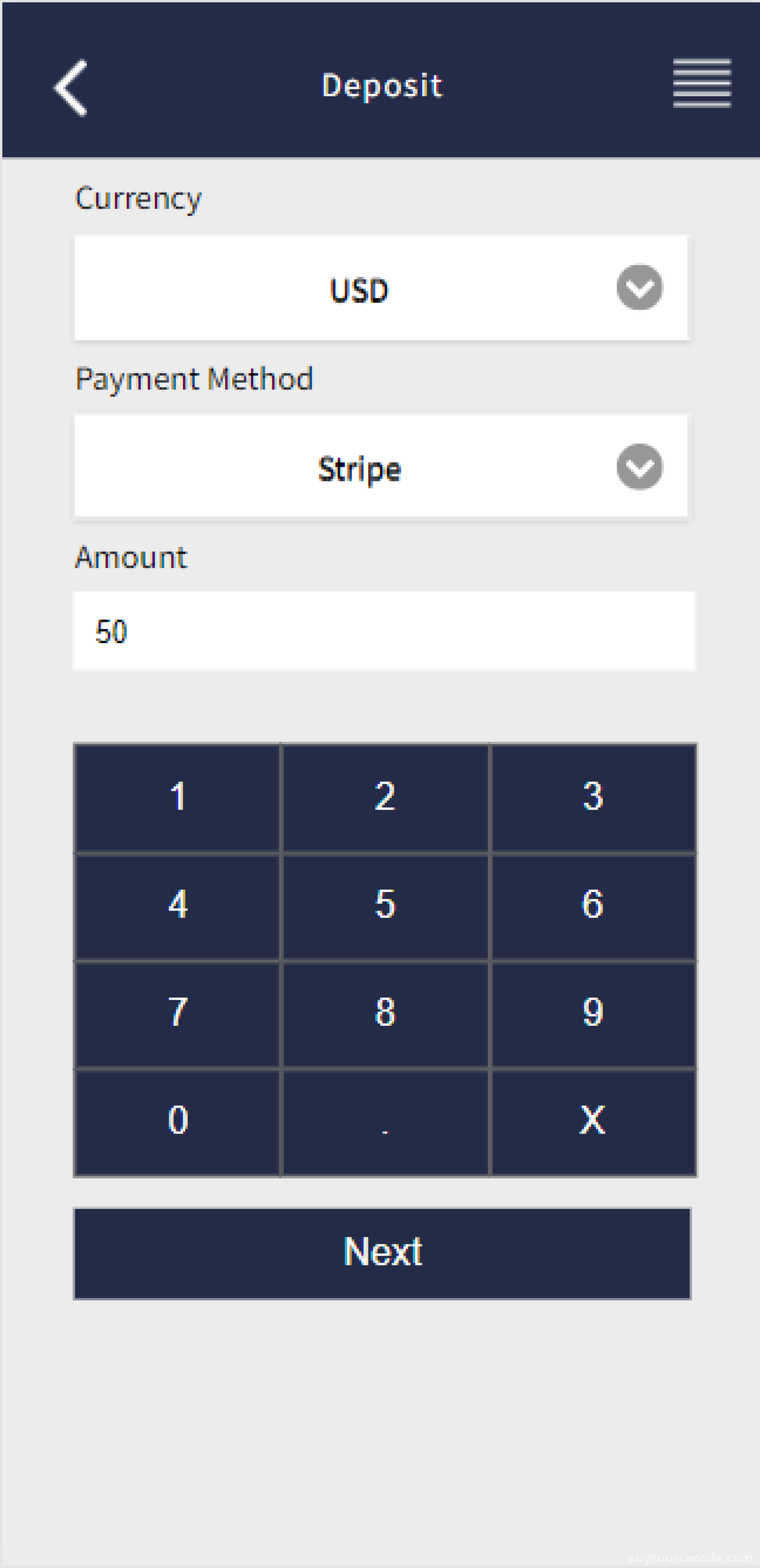The height and width of the screenshot is (1568, 760).
Task: Delete last digit with the X key
Action: pyautogui.click(x=593, y=1123)
